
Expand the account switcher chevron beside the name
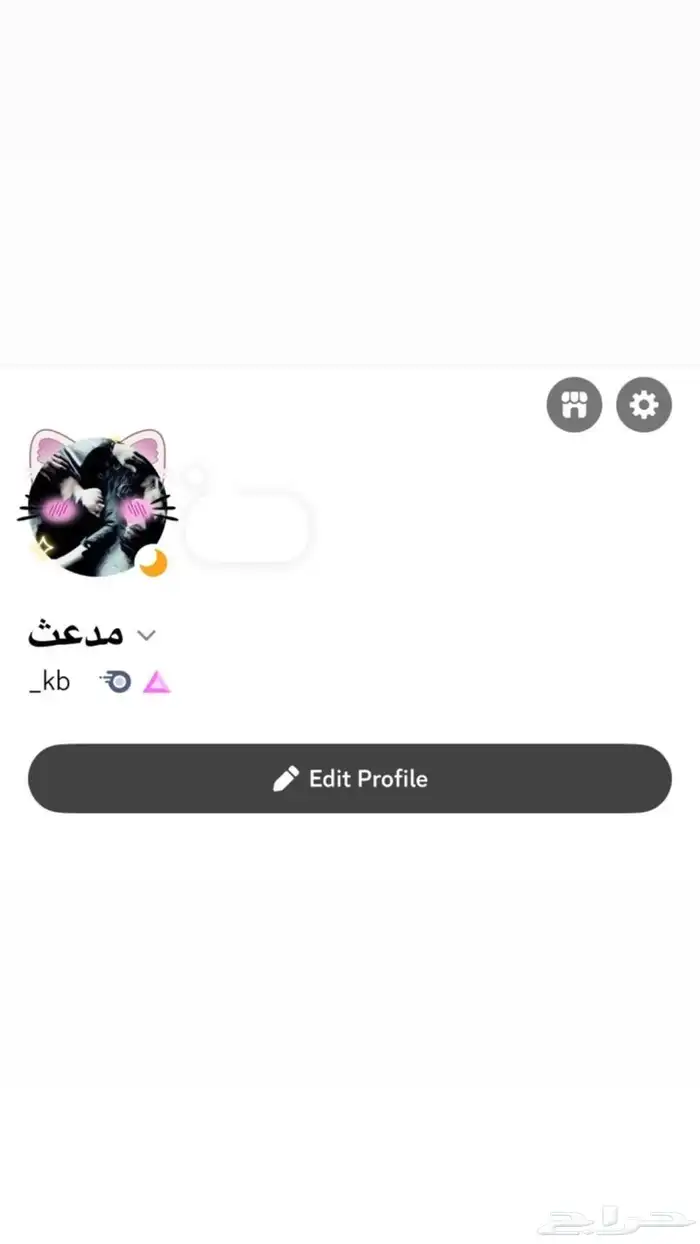pos(146,635)
